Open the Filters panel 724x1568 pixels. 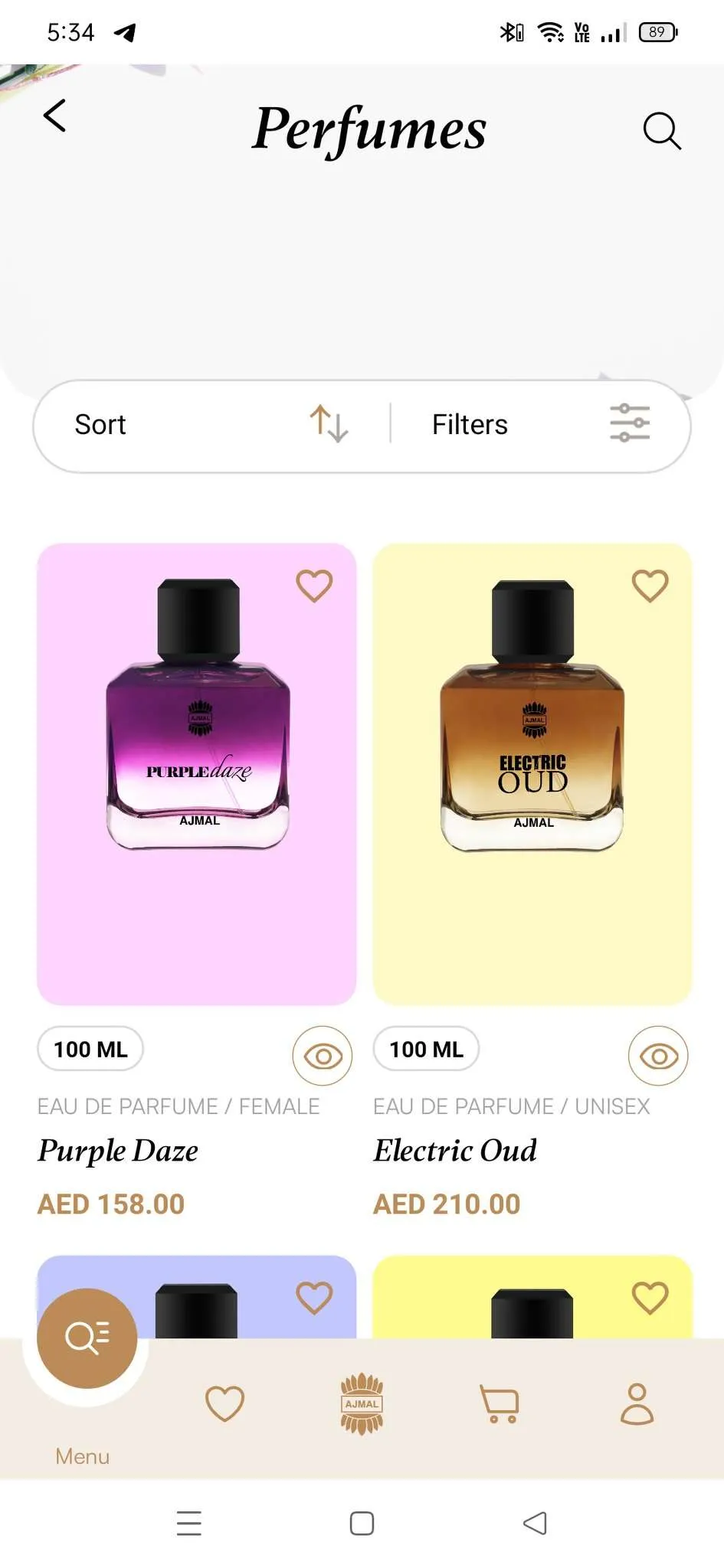pos(540,424)
